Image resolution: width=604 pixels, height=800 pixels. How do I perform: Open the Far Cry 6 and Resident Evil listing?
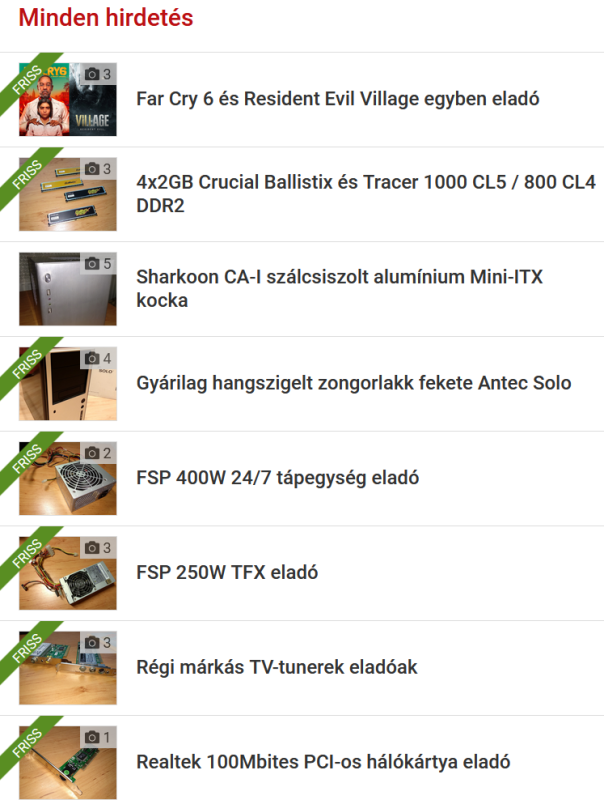(x=338, y=99)
